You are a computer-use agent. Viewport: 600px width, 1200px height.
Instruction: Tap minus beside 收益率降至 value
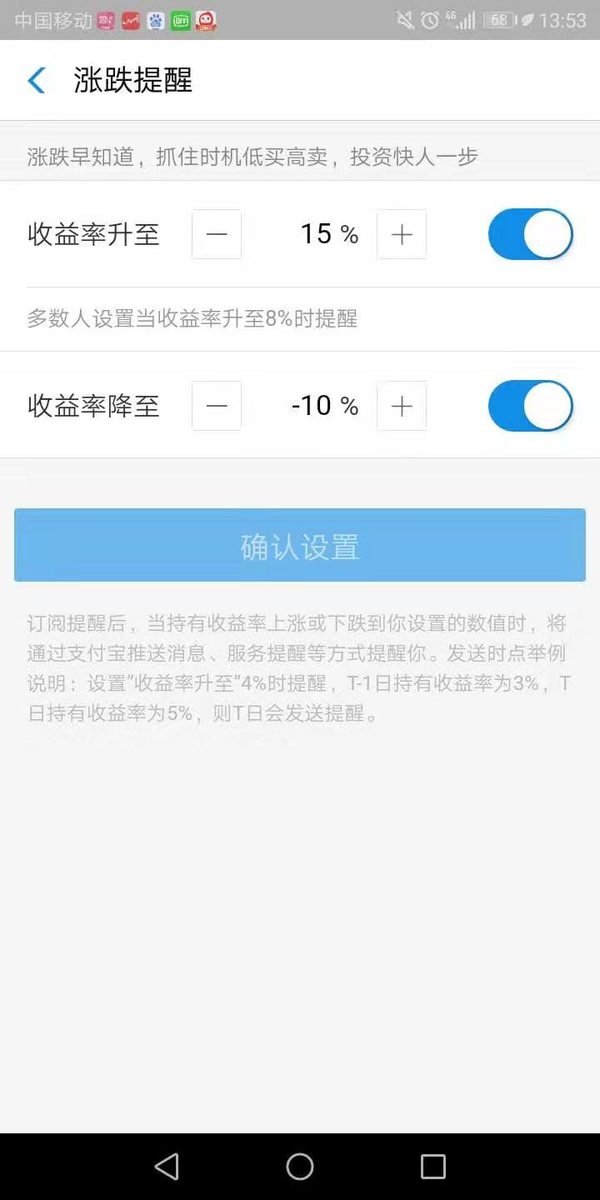coord(217,406)
